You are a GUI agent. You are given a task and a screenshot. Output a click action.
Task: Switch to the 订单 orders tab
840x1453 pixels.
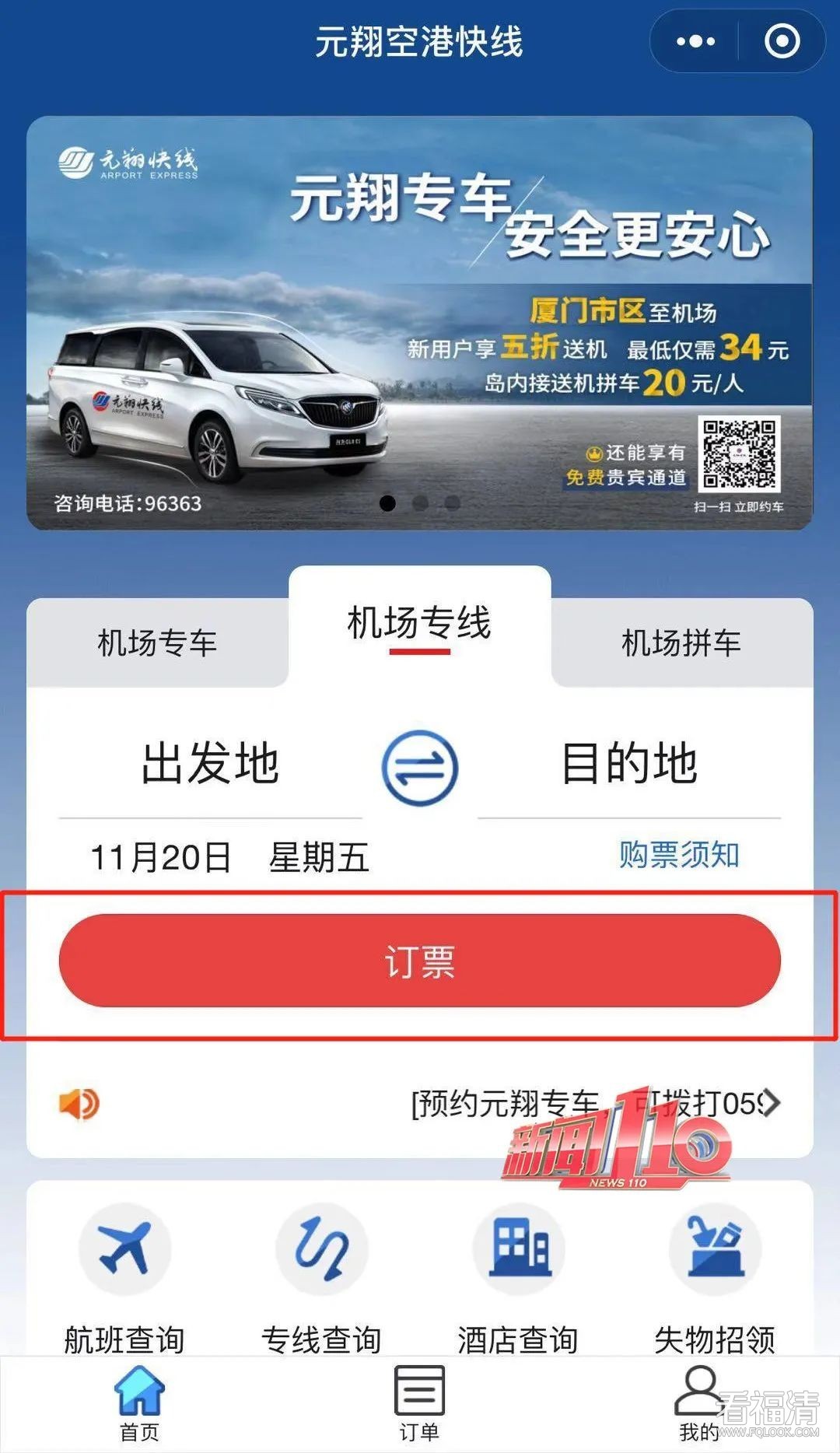tap(420, 1404)
